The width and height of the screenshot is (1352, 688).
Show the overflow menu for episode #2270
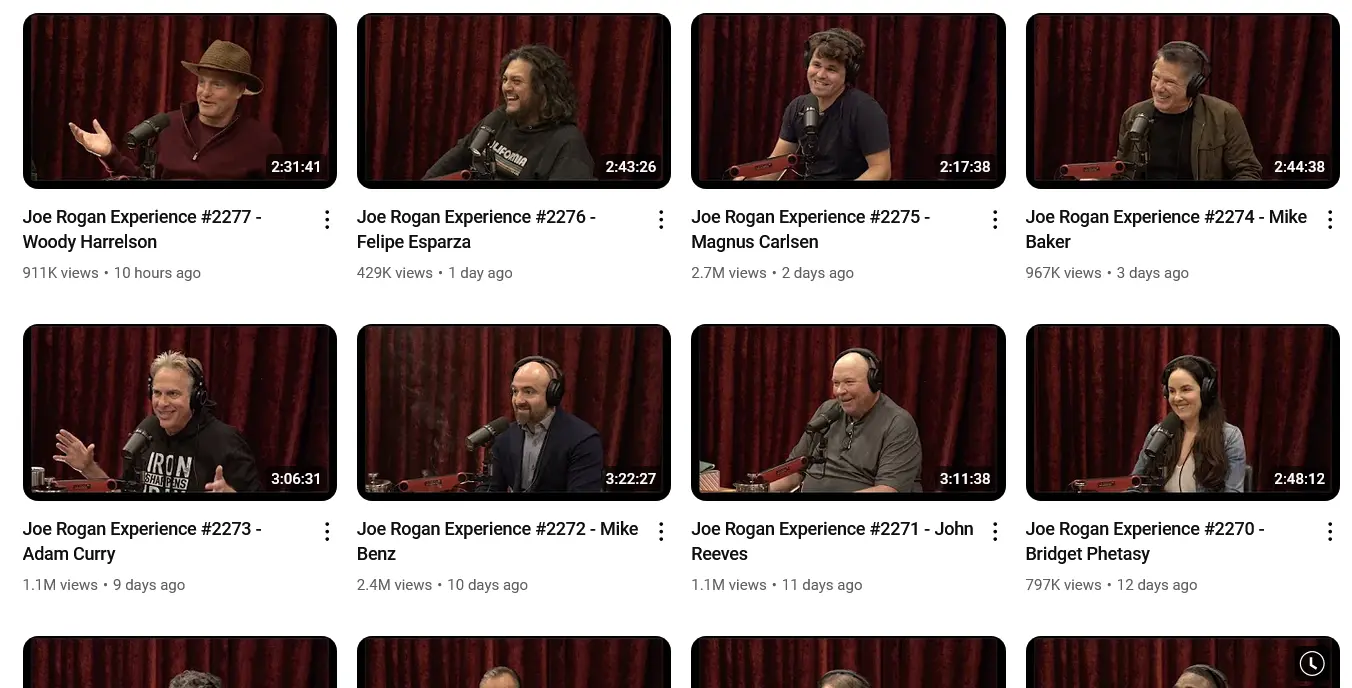coord(1330,532)
